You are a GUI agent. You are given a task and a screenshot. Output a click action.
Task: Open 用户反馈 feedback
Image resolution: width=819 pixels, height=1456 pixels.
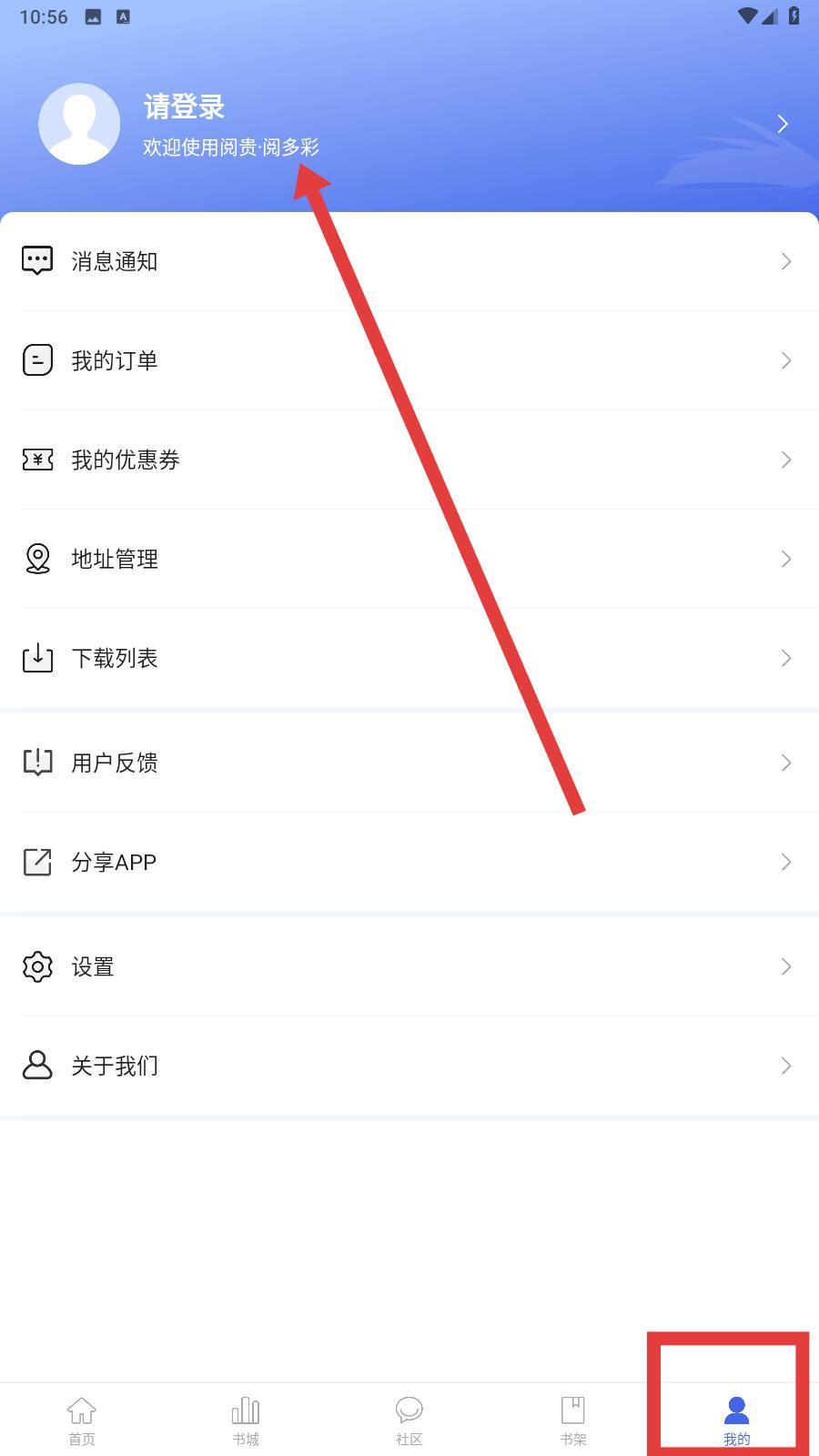tap(115, 763)
